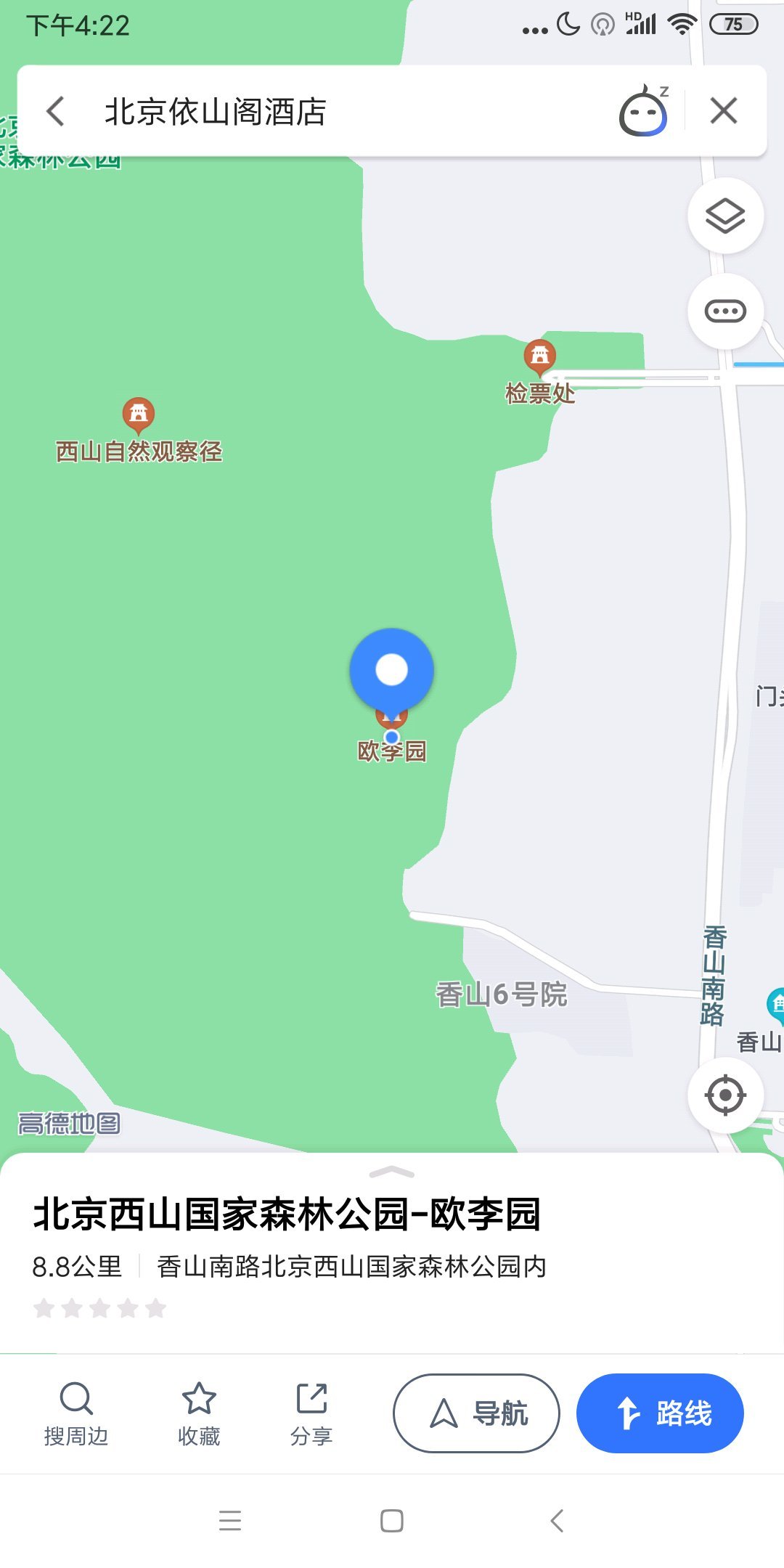The height and width of the screenshot is (1568, 784).
Task: Plan a route with 路线 button
Action: point(660,1413)
